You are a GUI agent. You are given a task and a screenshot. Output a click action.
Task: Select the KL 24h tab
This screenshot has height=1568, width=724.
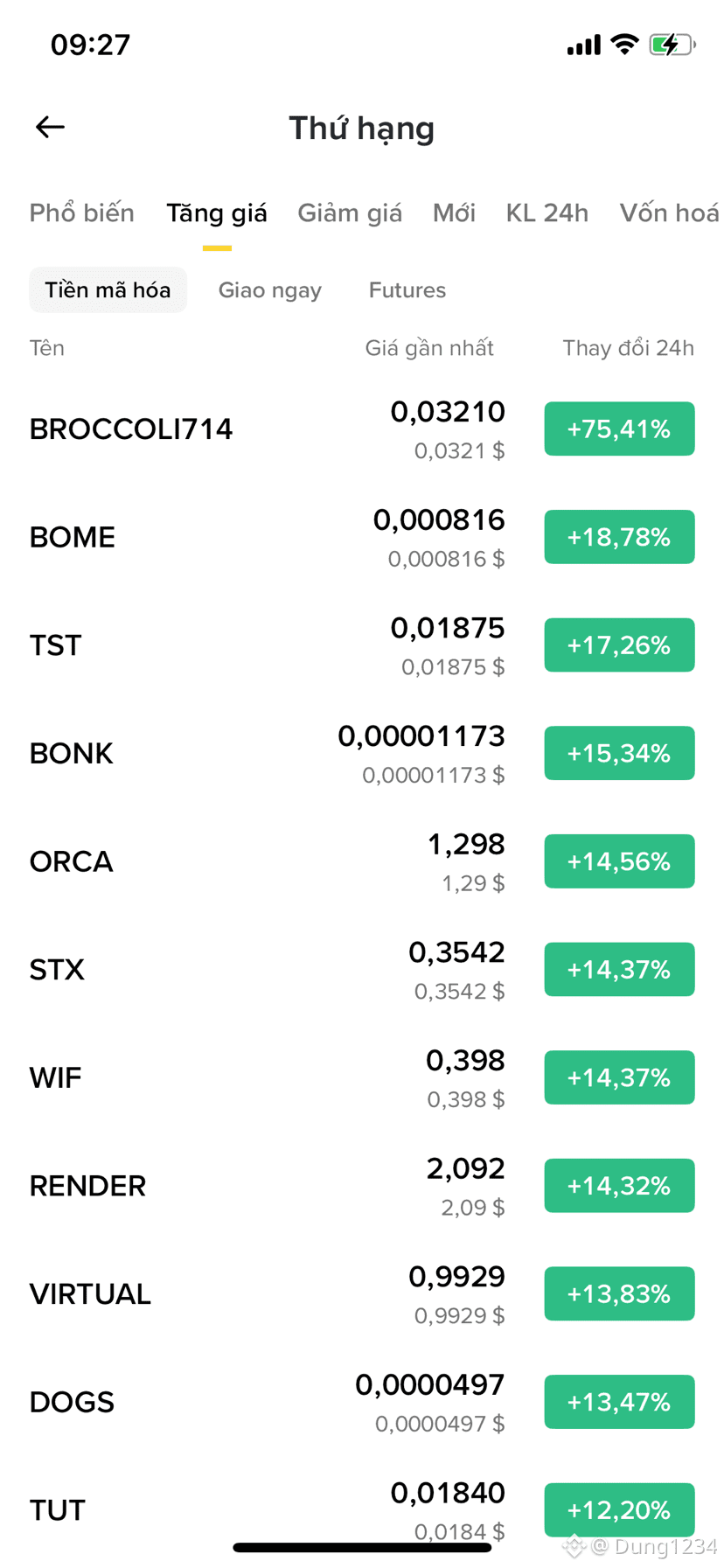pos(547,213)
